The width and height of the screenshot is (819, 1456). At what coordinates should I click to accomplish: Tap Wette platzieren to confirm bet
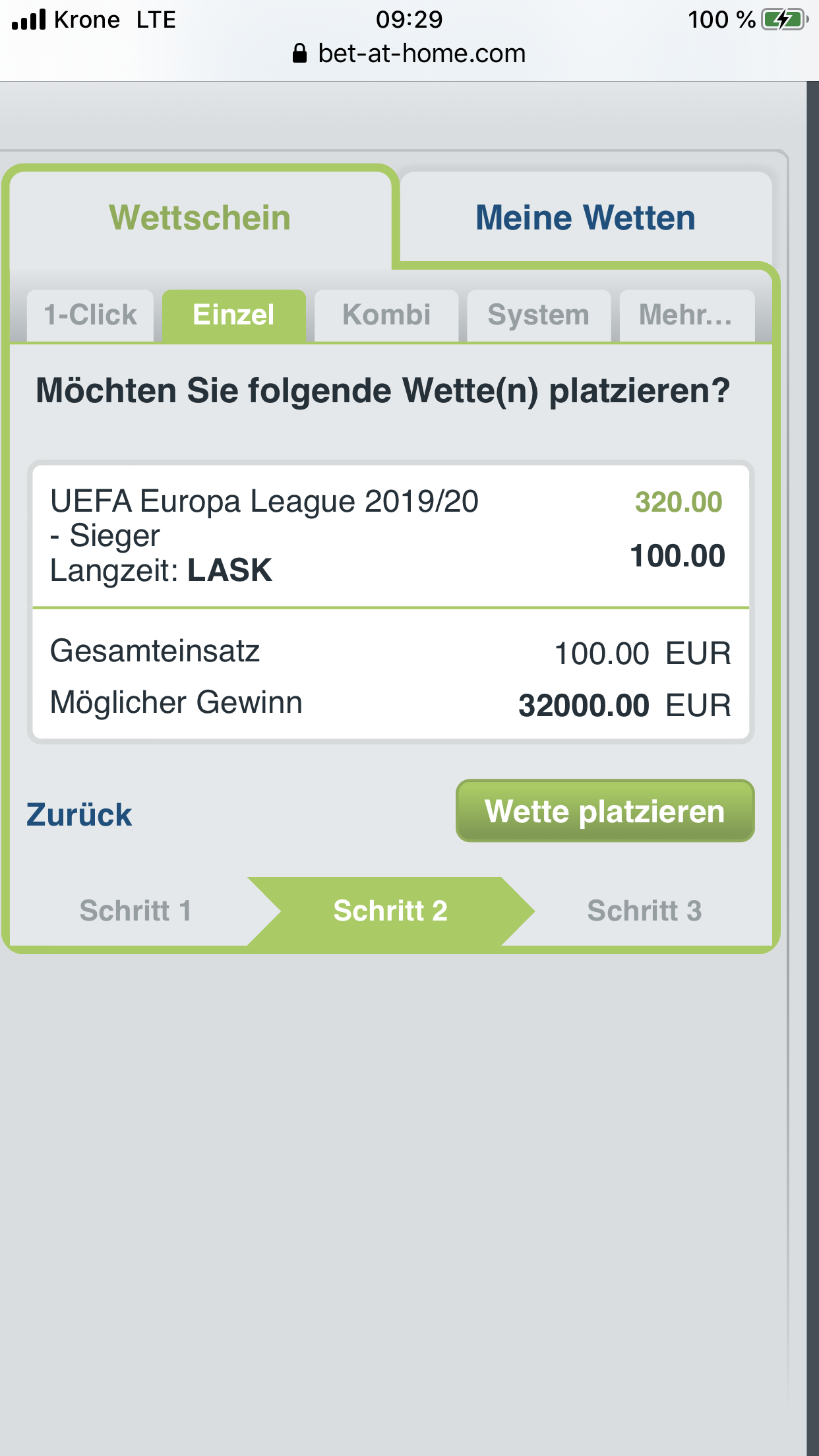tap(605, 811)
